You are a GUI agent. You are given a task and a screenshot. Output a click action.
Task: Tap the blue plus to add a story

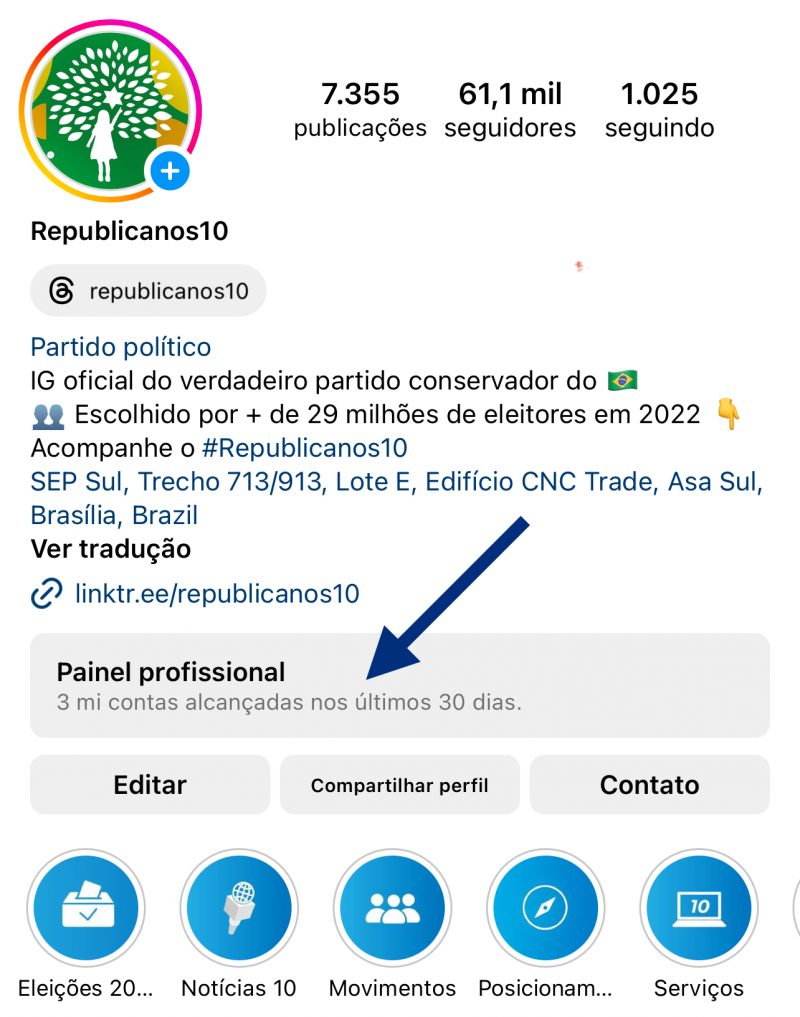pyautogui.click(x=171, y=171)
